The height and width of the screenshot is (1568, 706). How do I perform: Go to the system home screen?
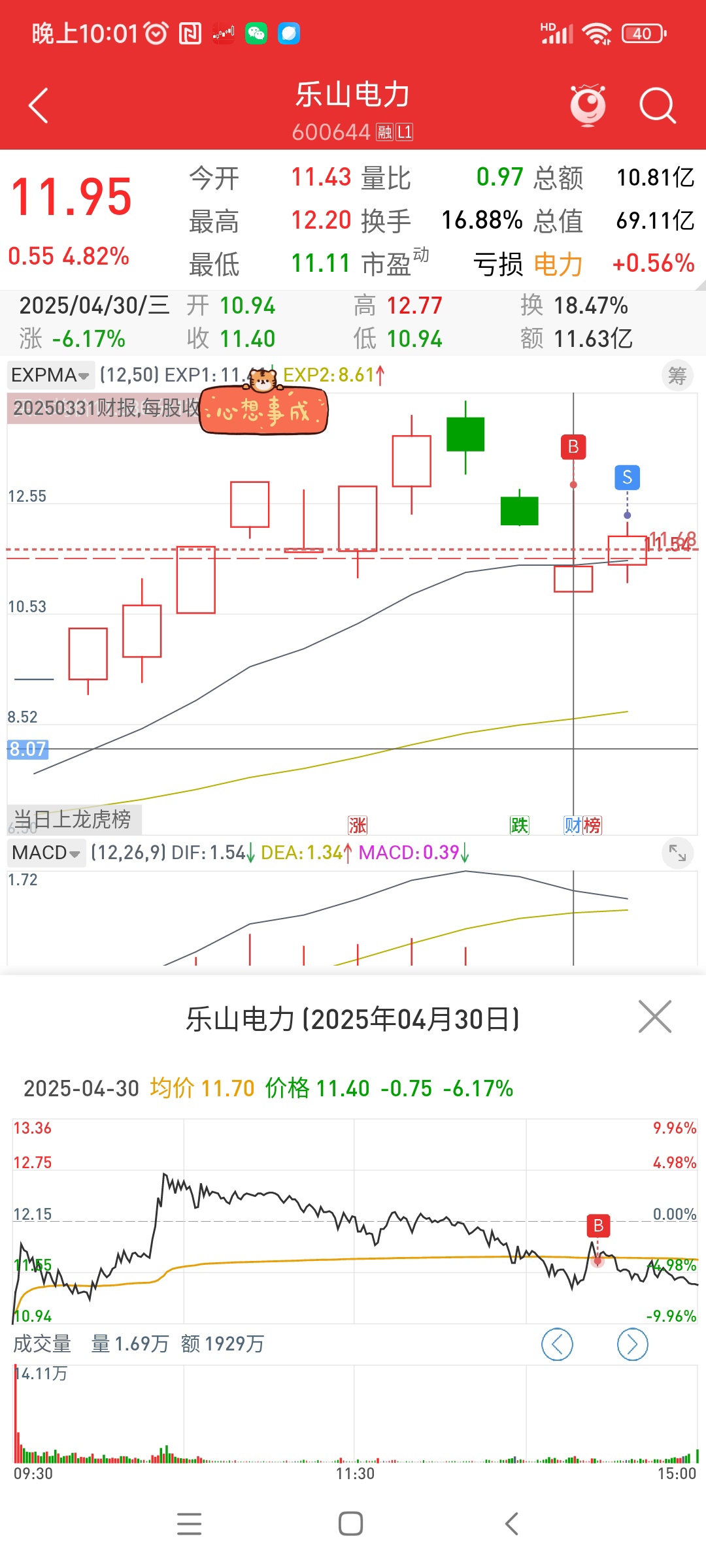pyautogui.click(x=351, y=1524)
